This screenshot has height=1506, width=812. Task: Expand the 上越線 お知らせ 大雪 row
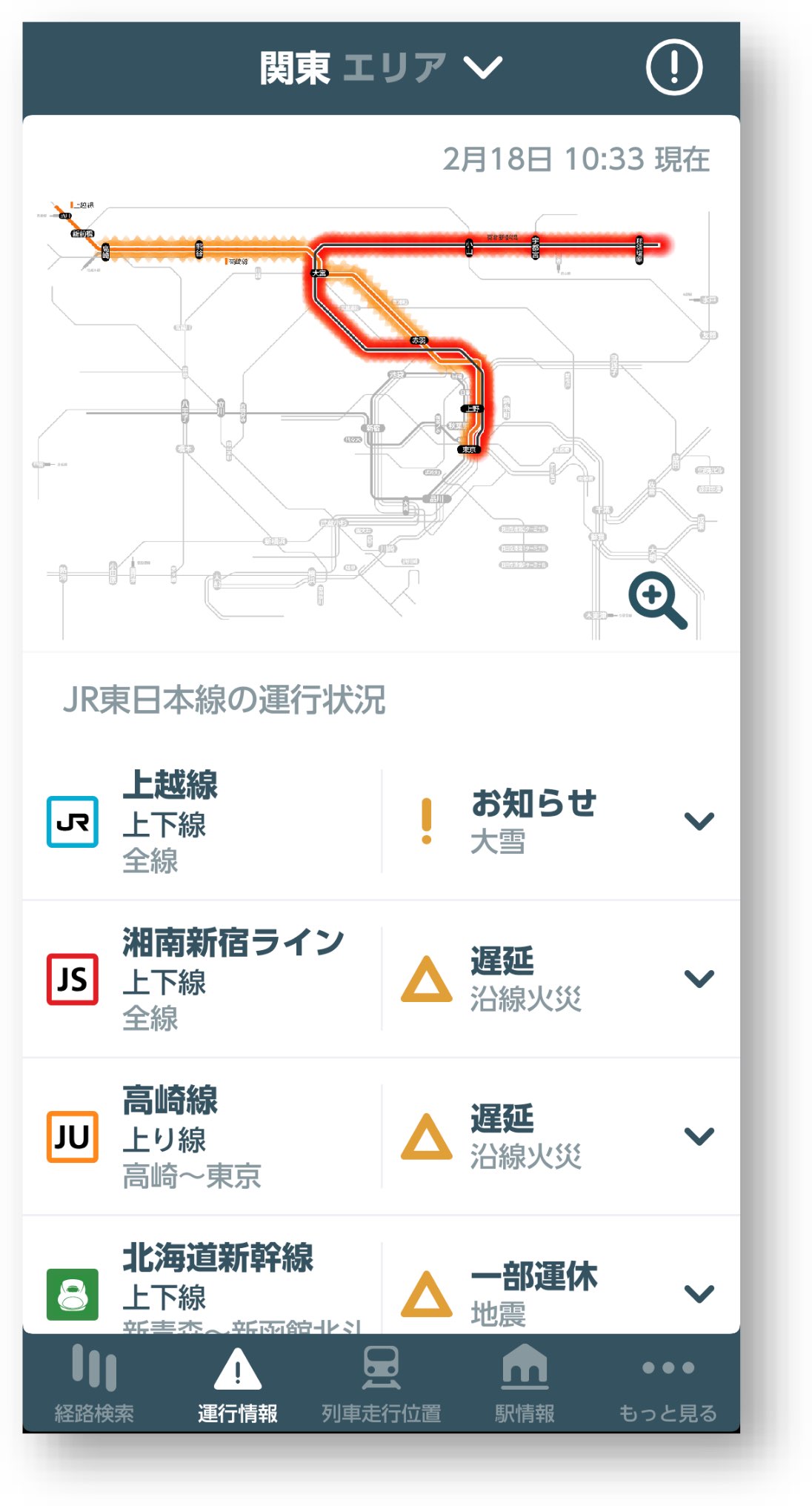click(x=699, y=821)
